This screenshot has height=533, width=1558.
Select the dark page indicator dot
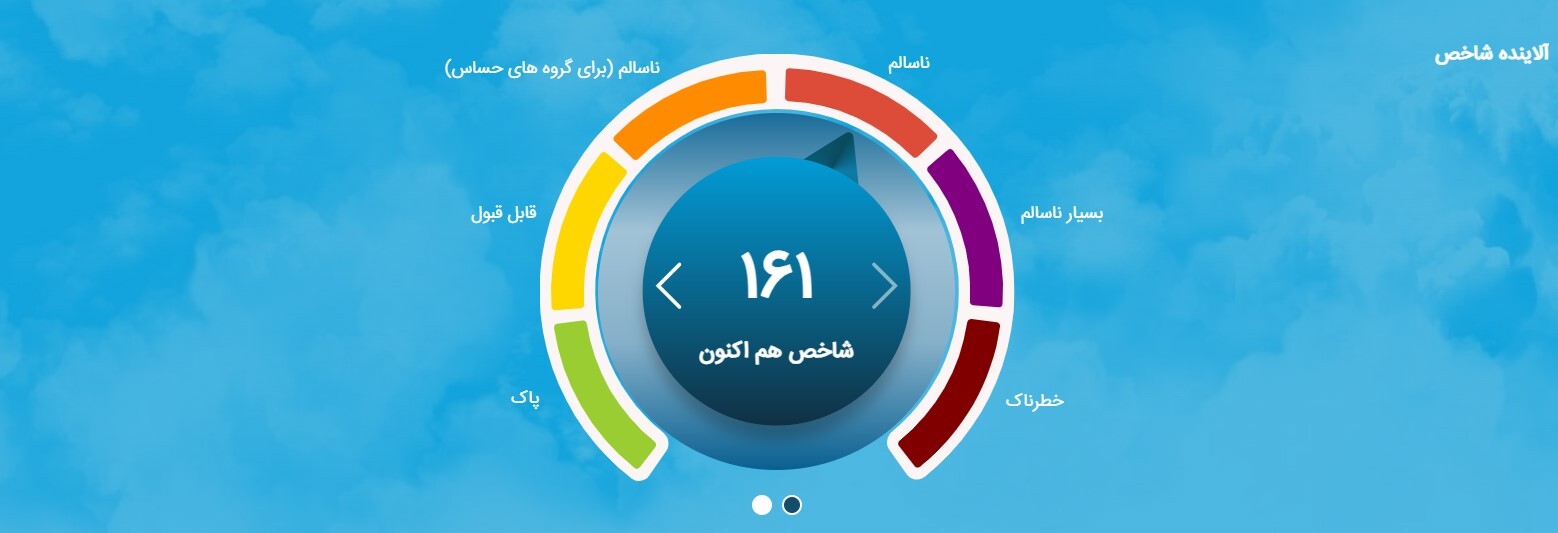[x=792, y=505]
